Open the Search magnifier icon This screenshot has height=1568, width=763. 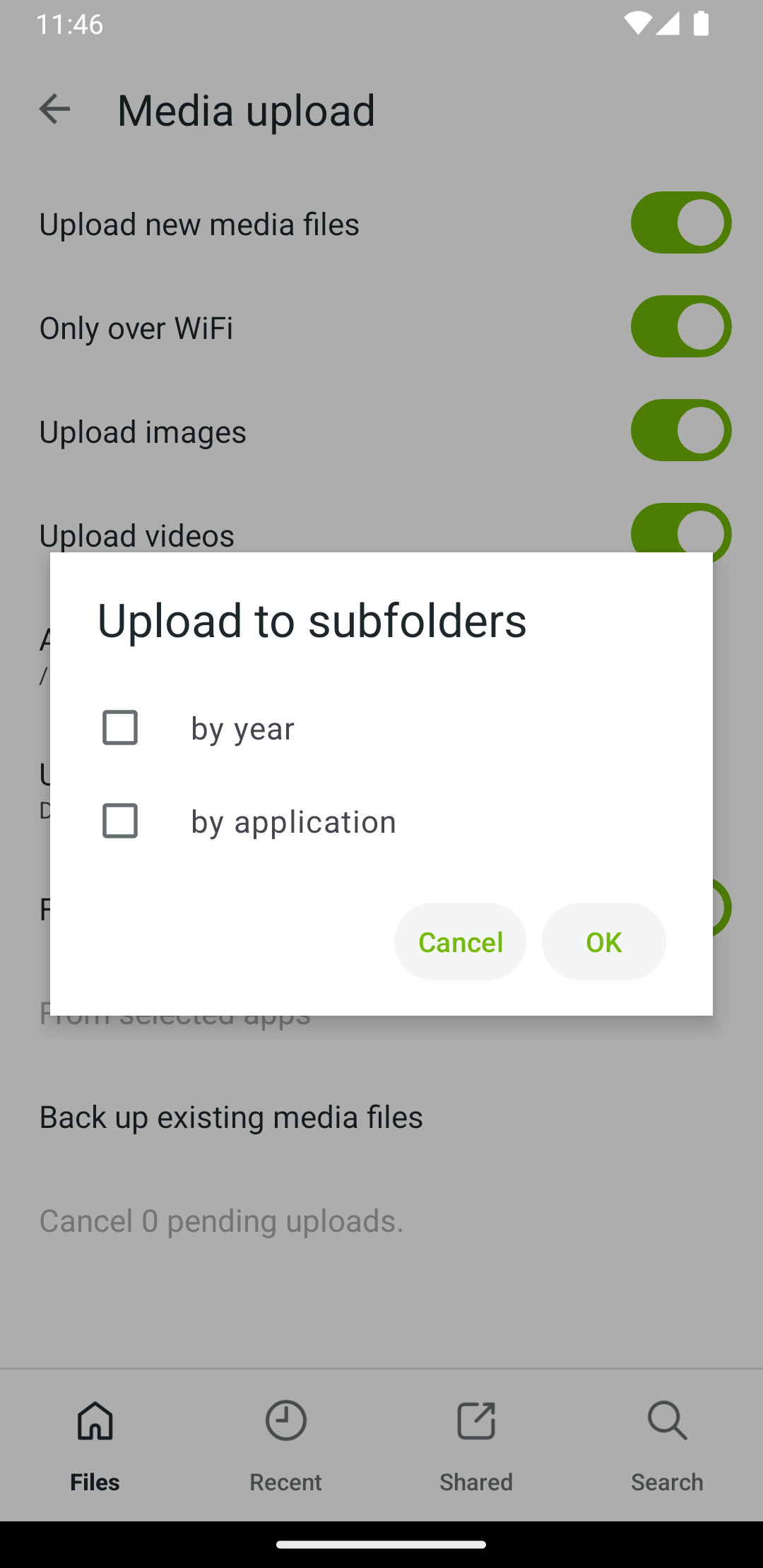click(x=667, y=1421)
